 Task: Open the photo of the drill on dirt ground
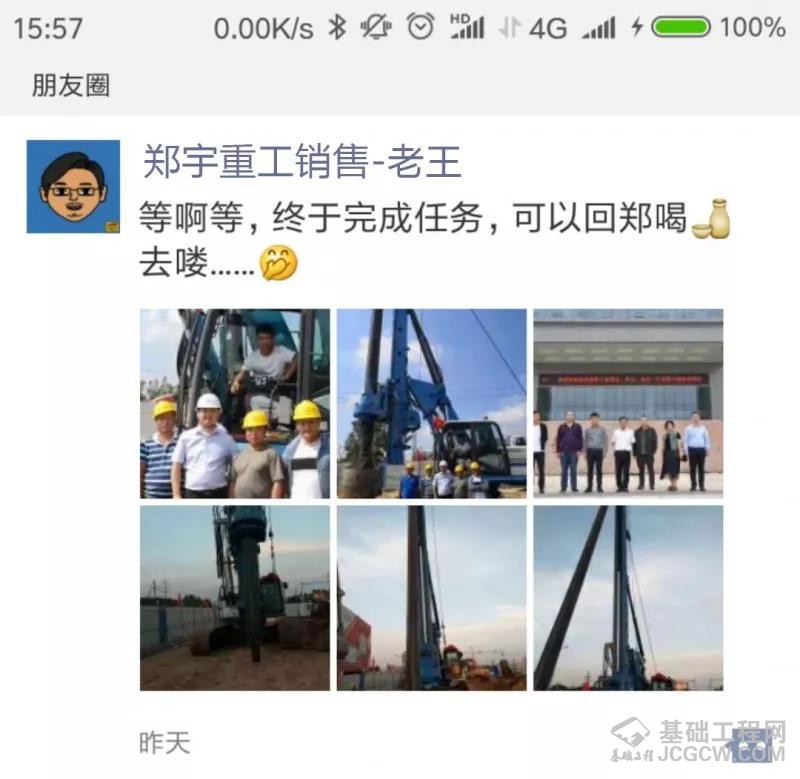point(235,598)
